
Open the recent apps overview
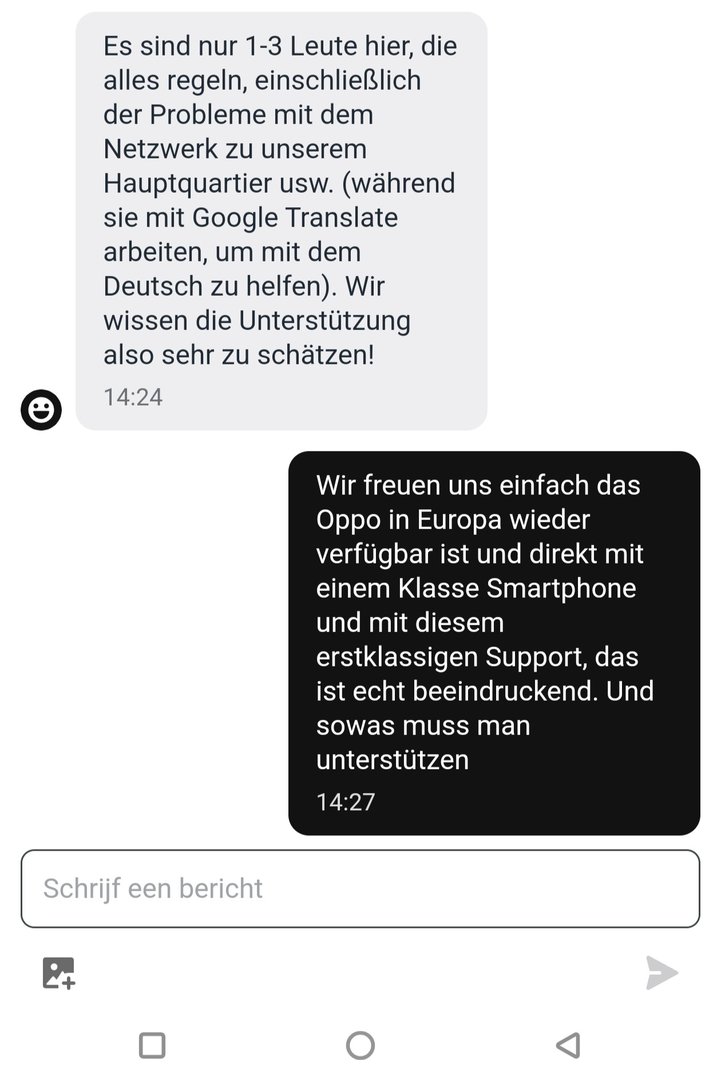[x=152, y=1046]
